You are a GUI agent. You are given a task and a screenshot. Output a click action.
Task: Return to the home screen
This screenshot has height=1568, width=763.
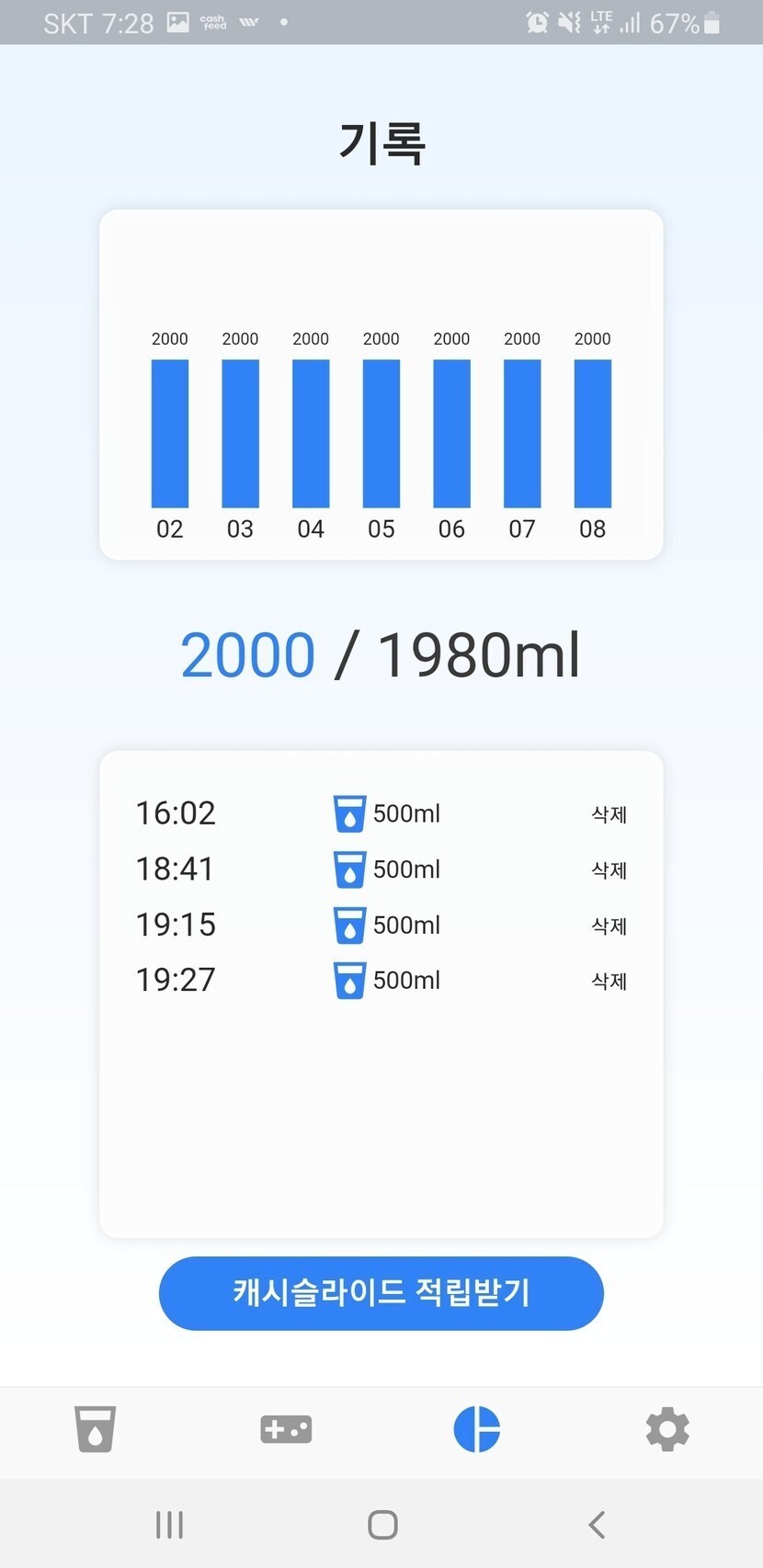(382, 1525)
